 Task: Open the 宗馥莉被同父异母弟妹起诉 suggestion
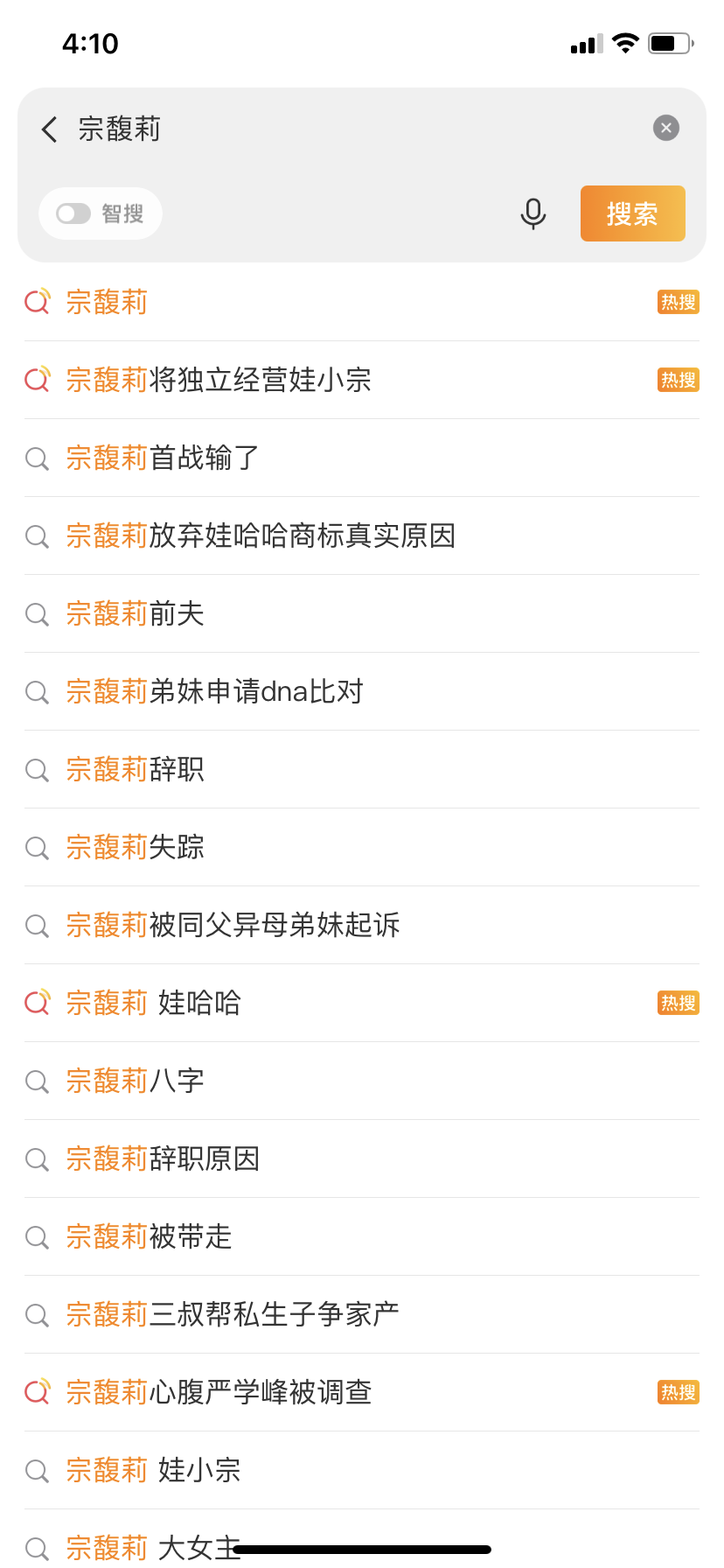(233, 925)
